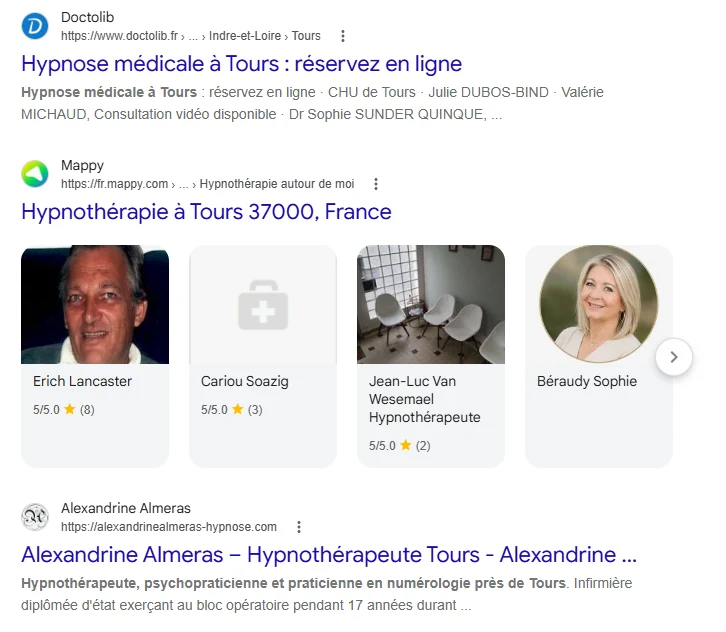Open the Béraudy Sophie card

point(599,356)
